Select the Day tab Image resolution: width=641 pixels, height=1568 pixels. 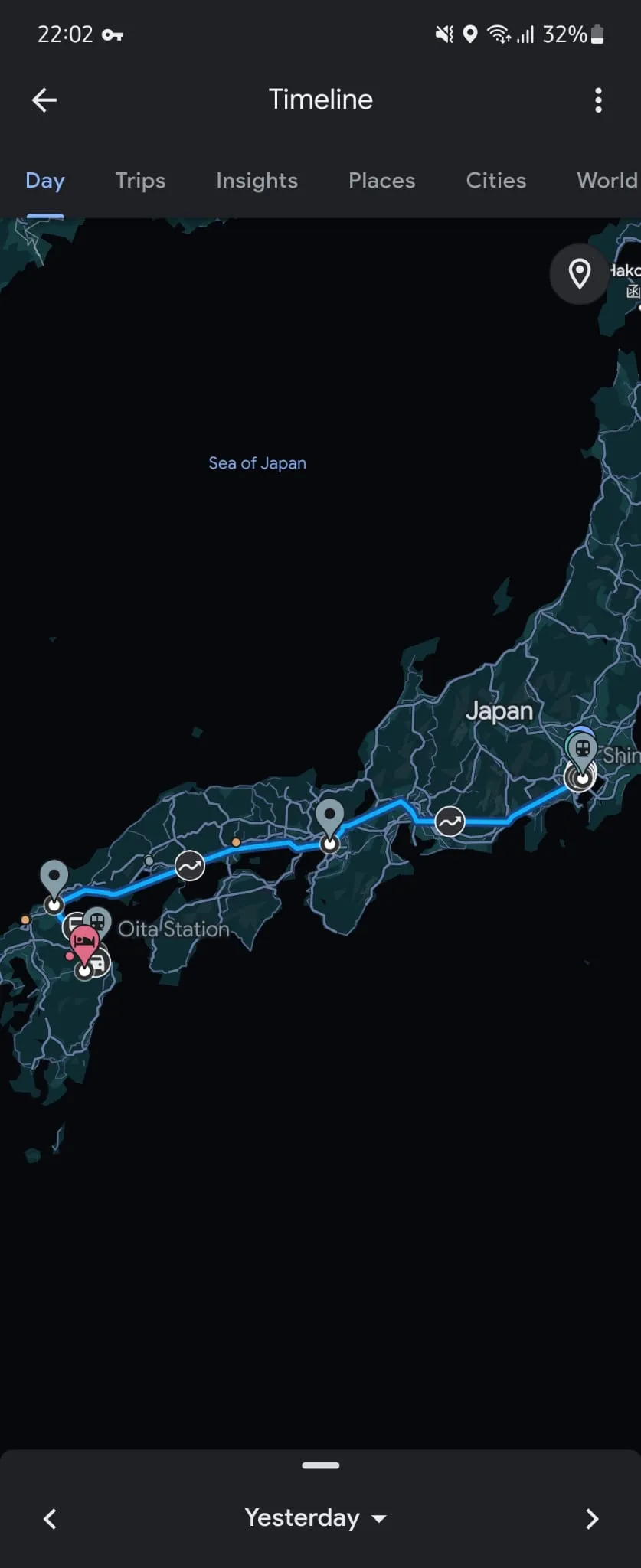click(x=44, y=181)
